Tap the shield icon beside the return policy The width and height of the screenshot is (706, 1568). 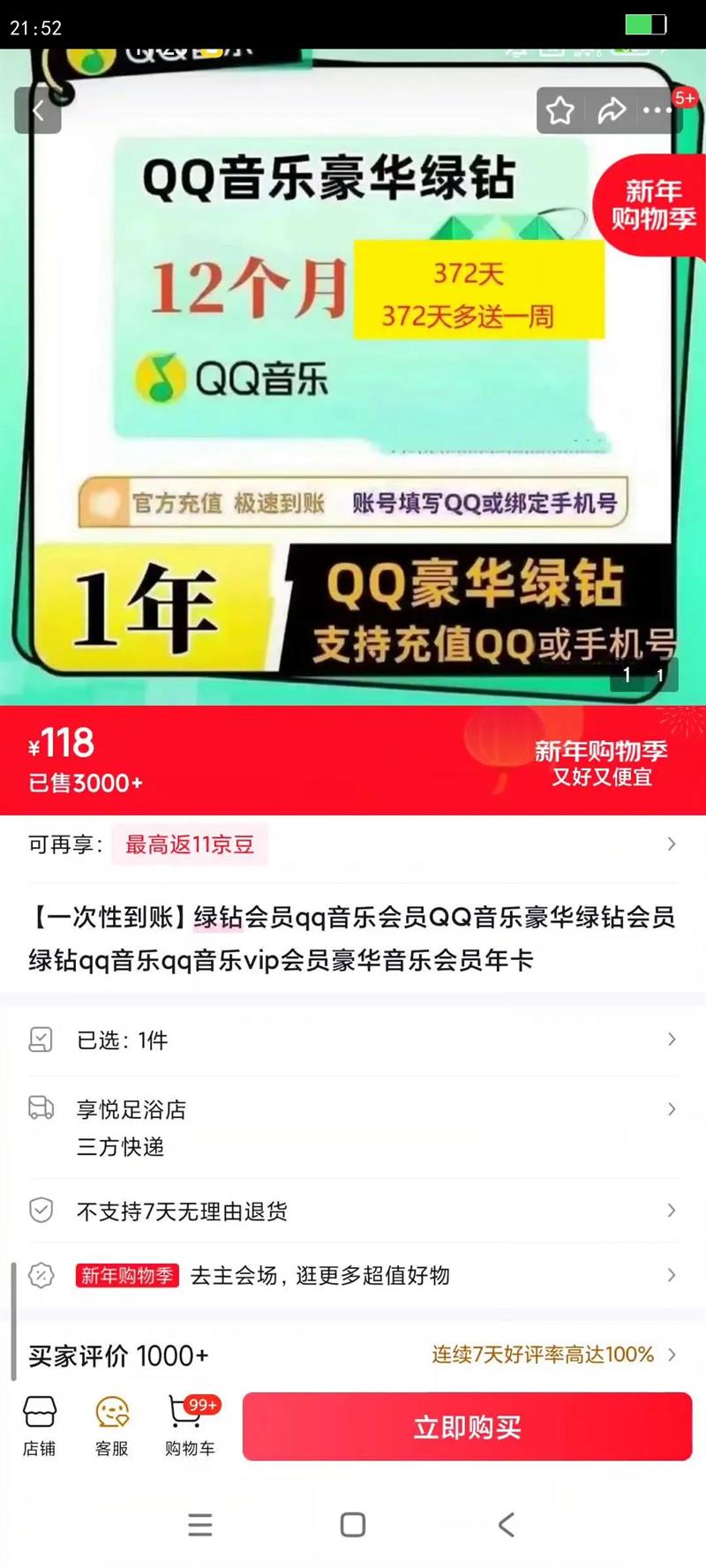point(39,1212)
